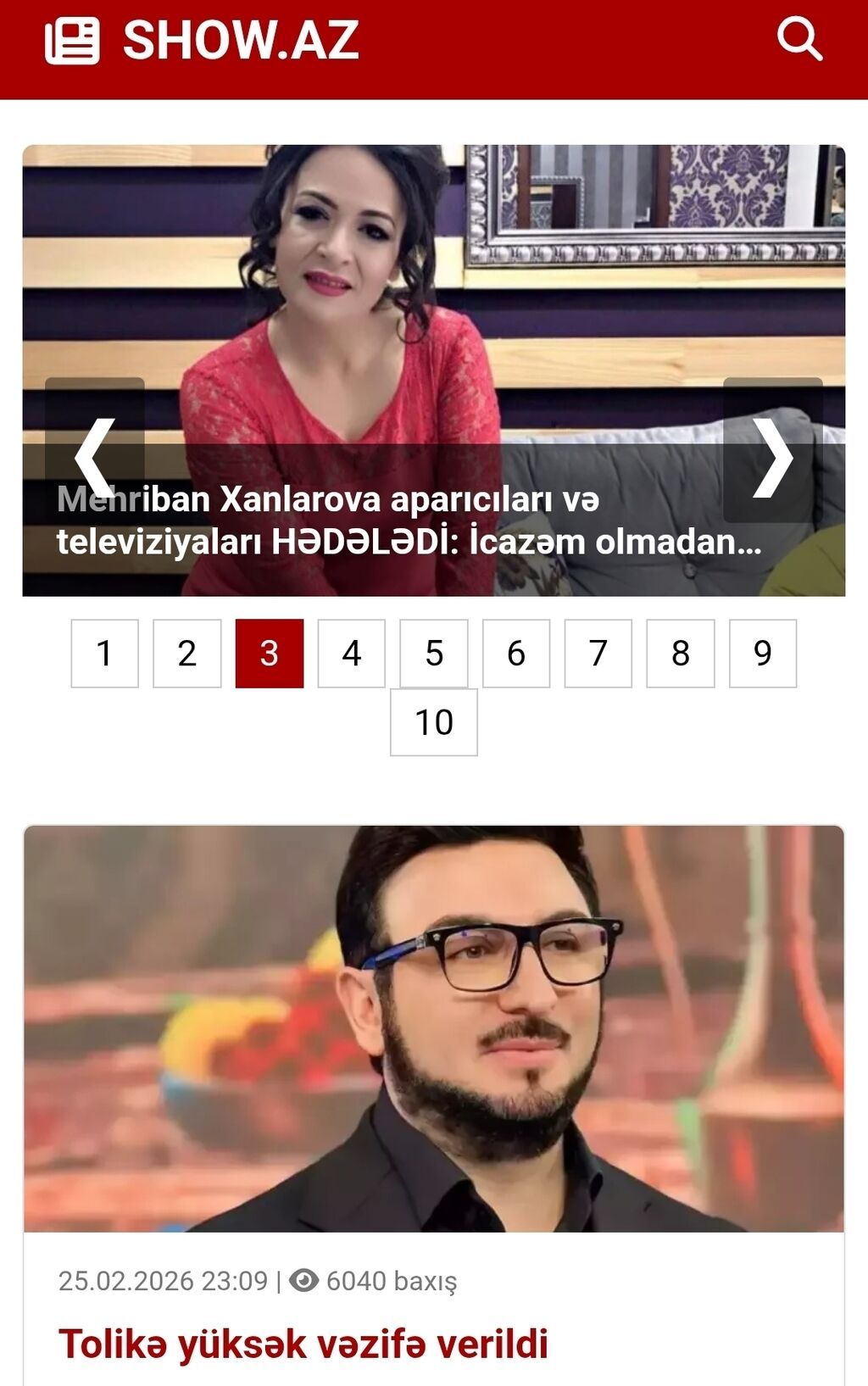
Task: Show slide 9
Action: click(x=762, y=654)
